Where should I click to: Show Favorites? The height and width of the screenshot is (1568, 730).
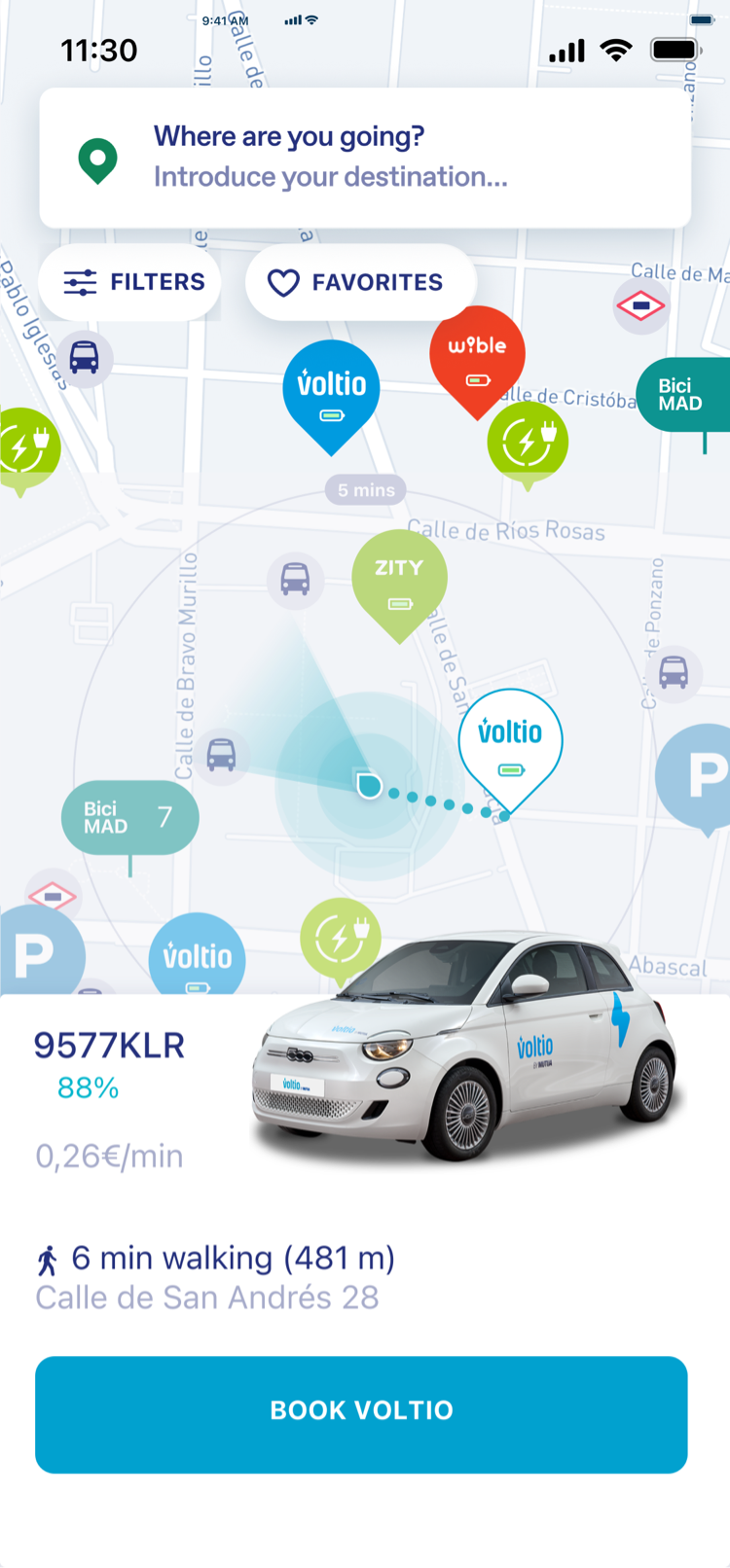pos(360,282)
